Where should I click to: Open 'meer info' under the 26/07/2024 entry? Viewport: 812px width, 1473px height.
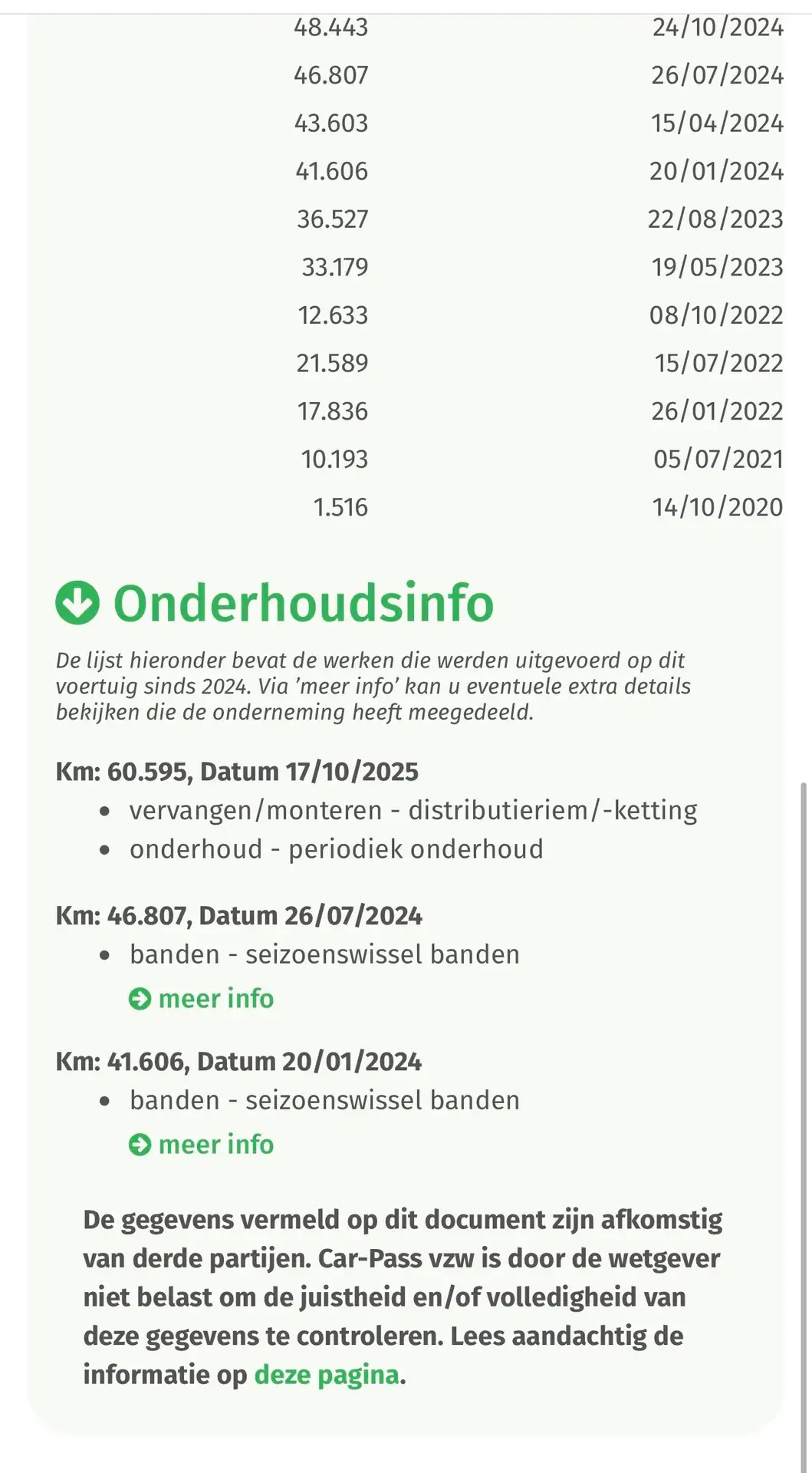pyautogui.click(x=201, y=999)
